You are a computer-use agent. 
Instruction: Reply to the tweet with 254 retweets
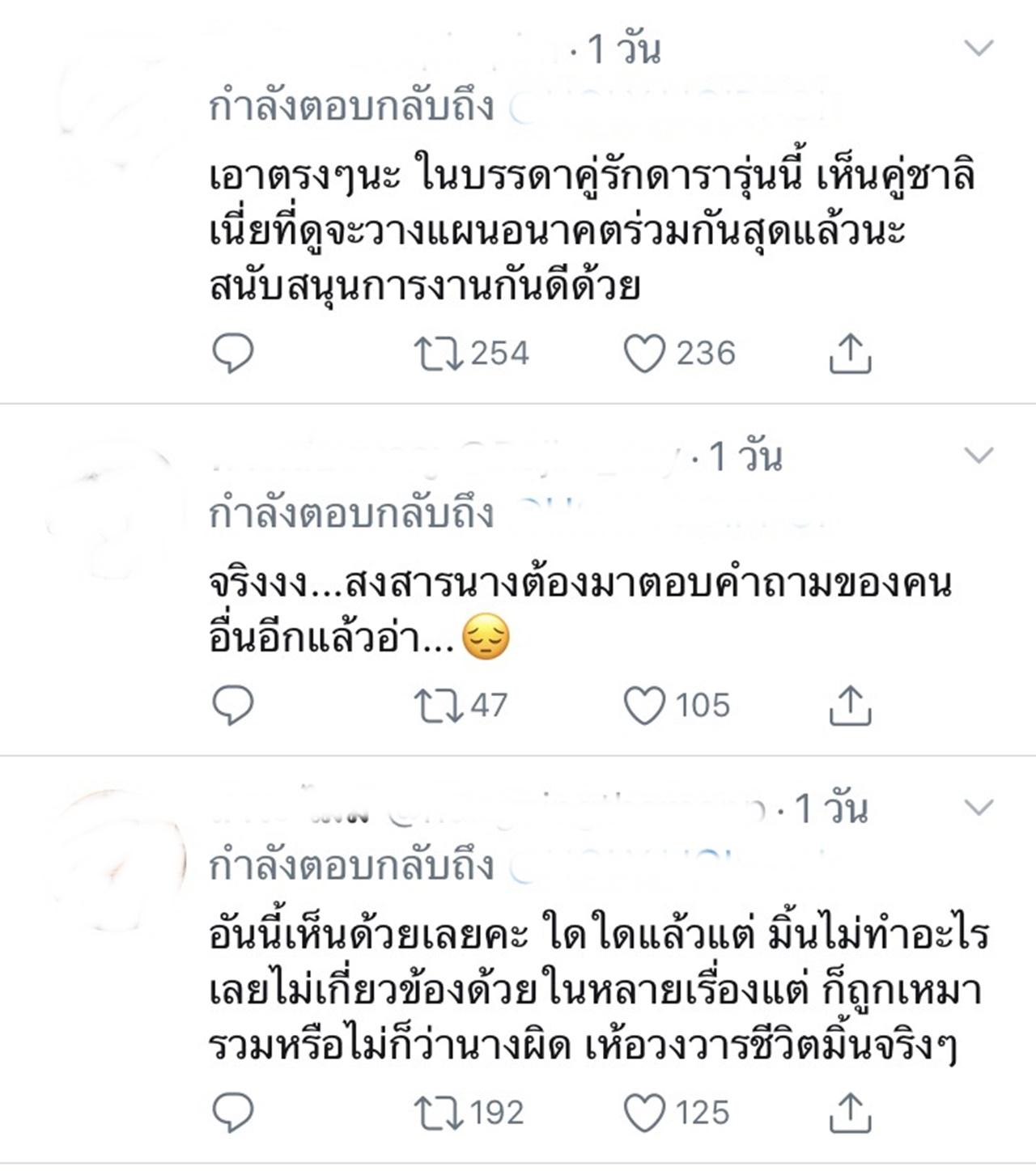click(233, 354)
